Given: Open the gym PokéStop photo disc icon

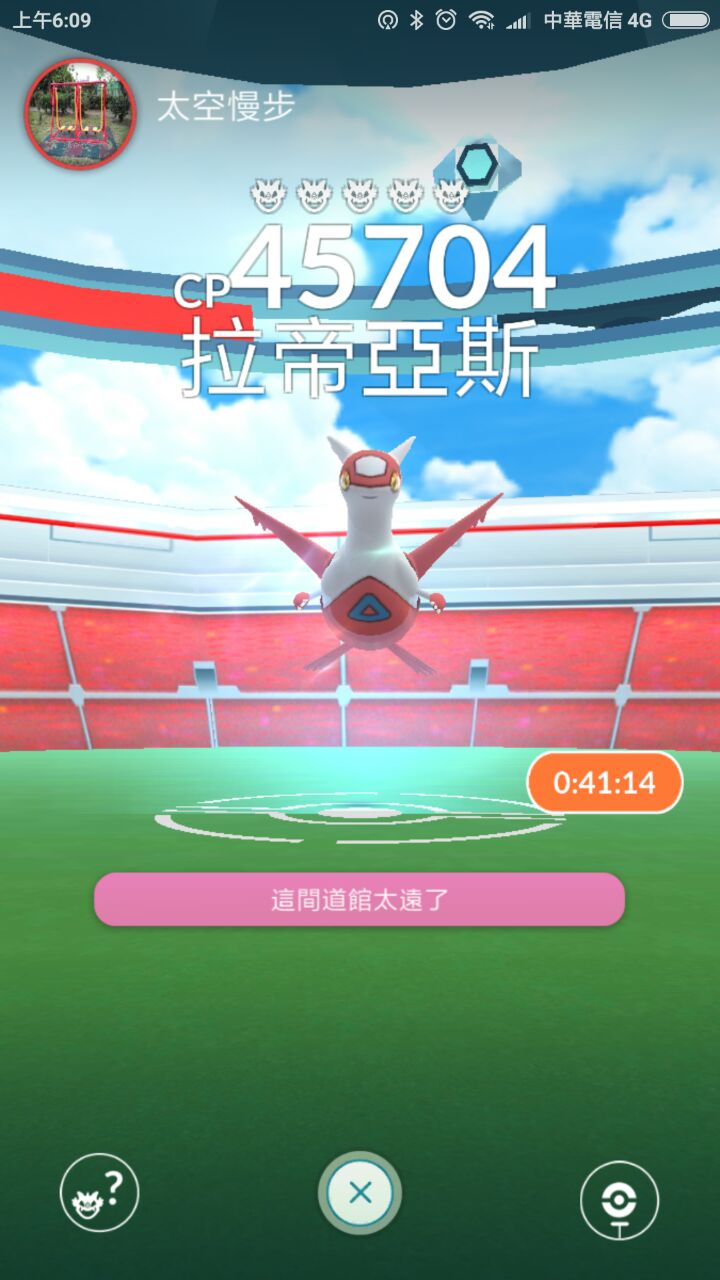Looking at the screenshot, I should tap(619, 1200).
